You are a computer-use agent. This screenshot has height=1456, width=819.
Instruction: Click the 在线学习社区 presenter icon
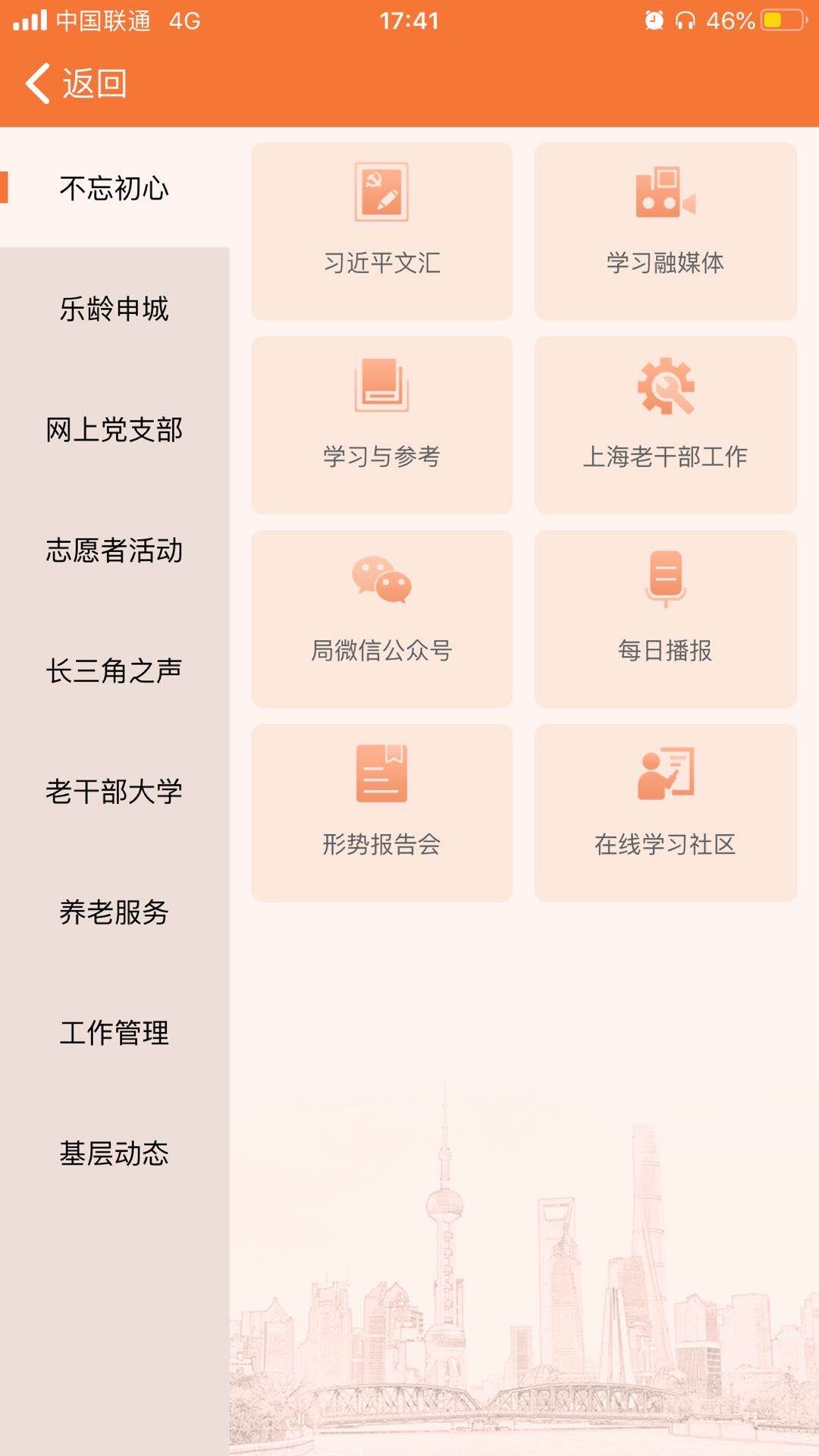[x=665, y=773]
